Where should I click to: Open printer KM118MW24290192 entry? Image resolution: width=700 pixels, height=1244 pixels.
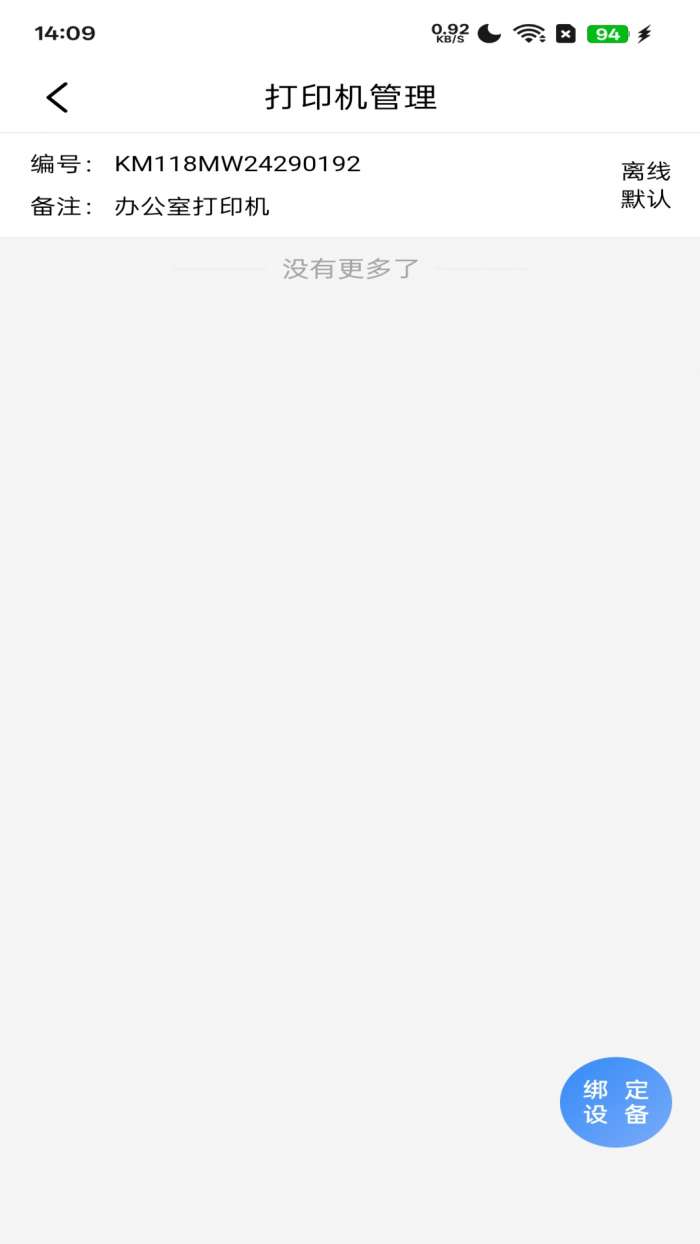pyautogui.click(x=350, y=185)
